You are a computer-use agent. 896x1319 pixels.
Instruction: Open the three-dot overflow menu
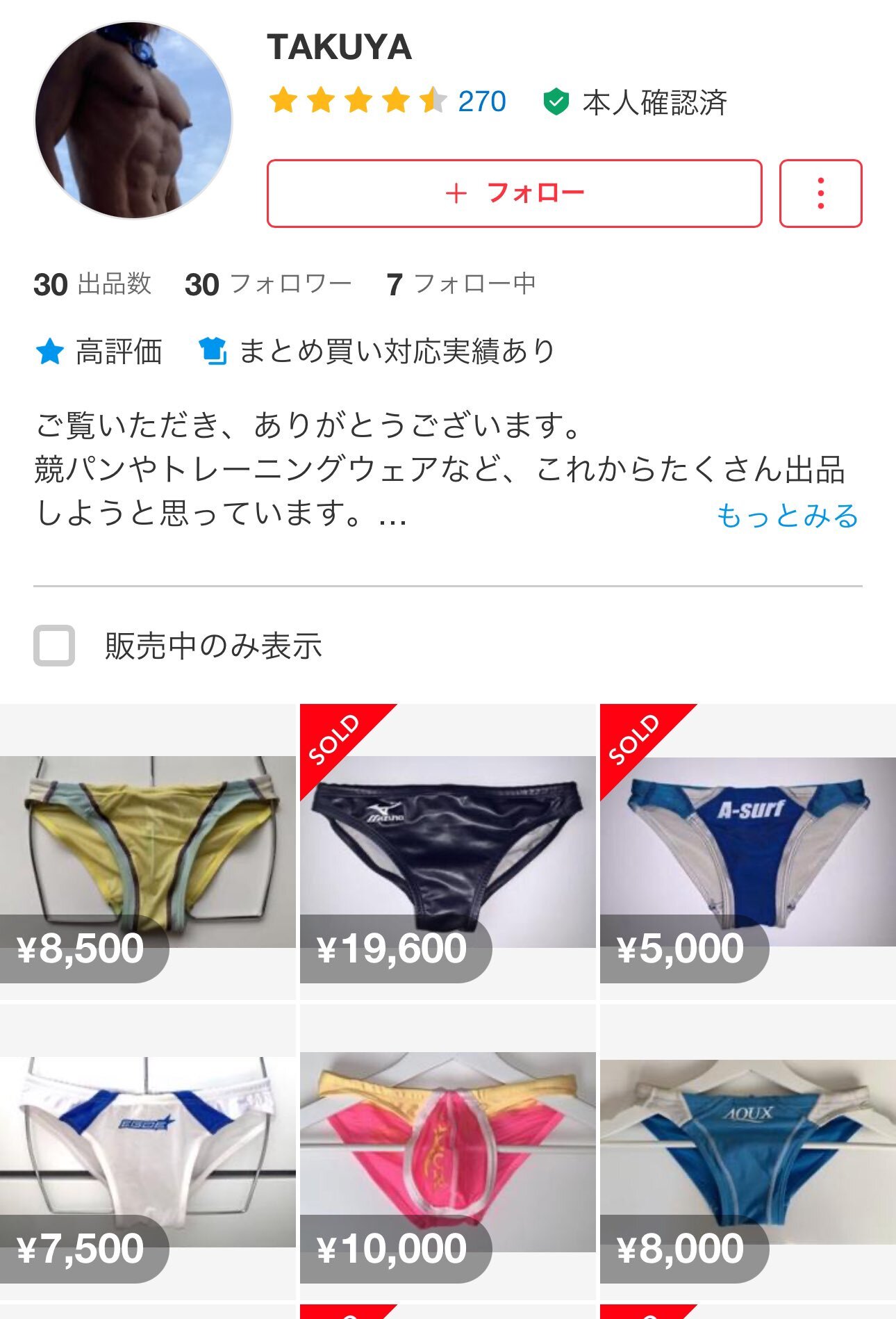point(820,193)
